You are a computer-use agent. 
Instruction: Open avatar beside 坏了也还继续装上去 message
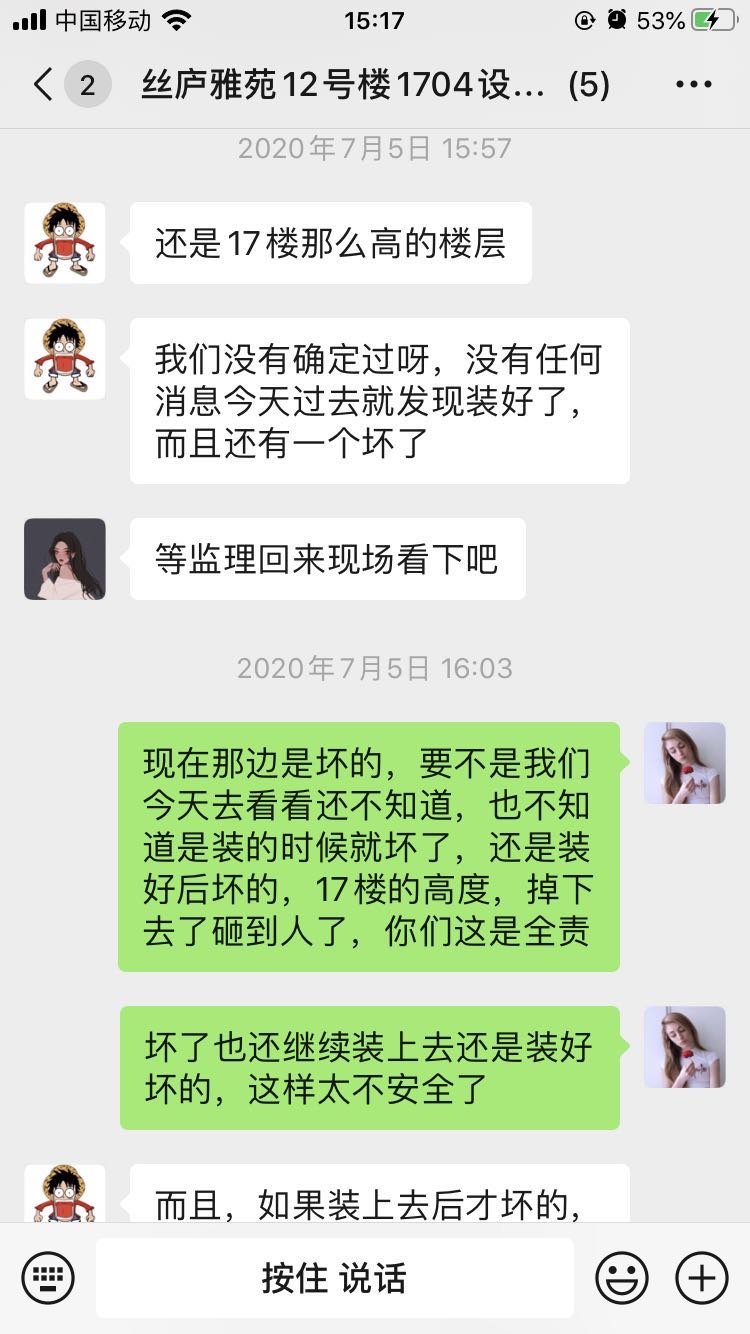pos(685,1047)
